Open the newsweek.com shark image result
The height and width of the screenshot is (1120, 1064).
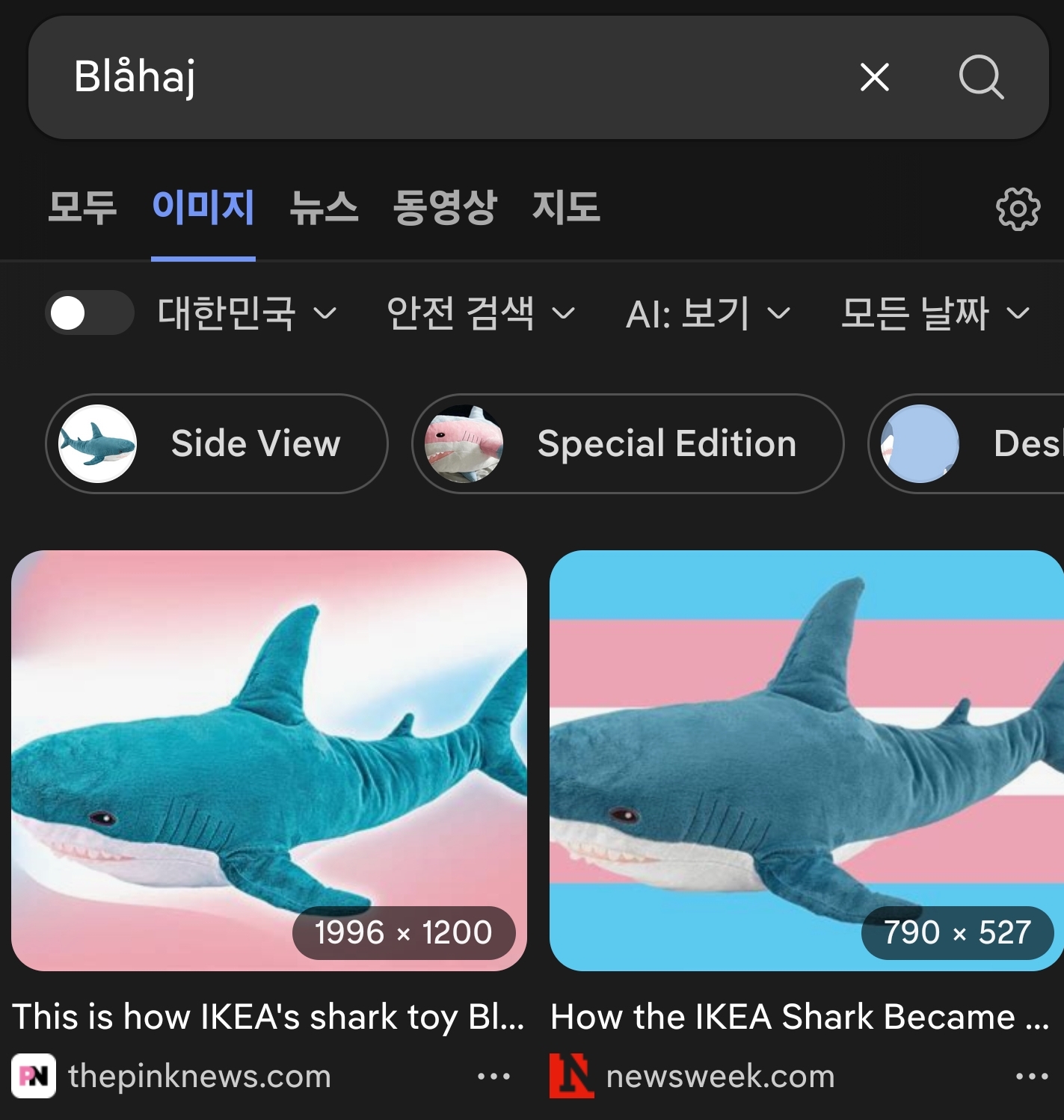806,760
